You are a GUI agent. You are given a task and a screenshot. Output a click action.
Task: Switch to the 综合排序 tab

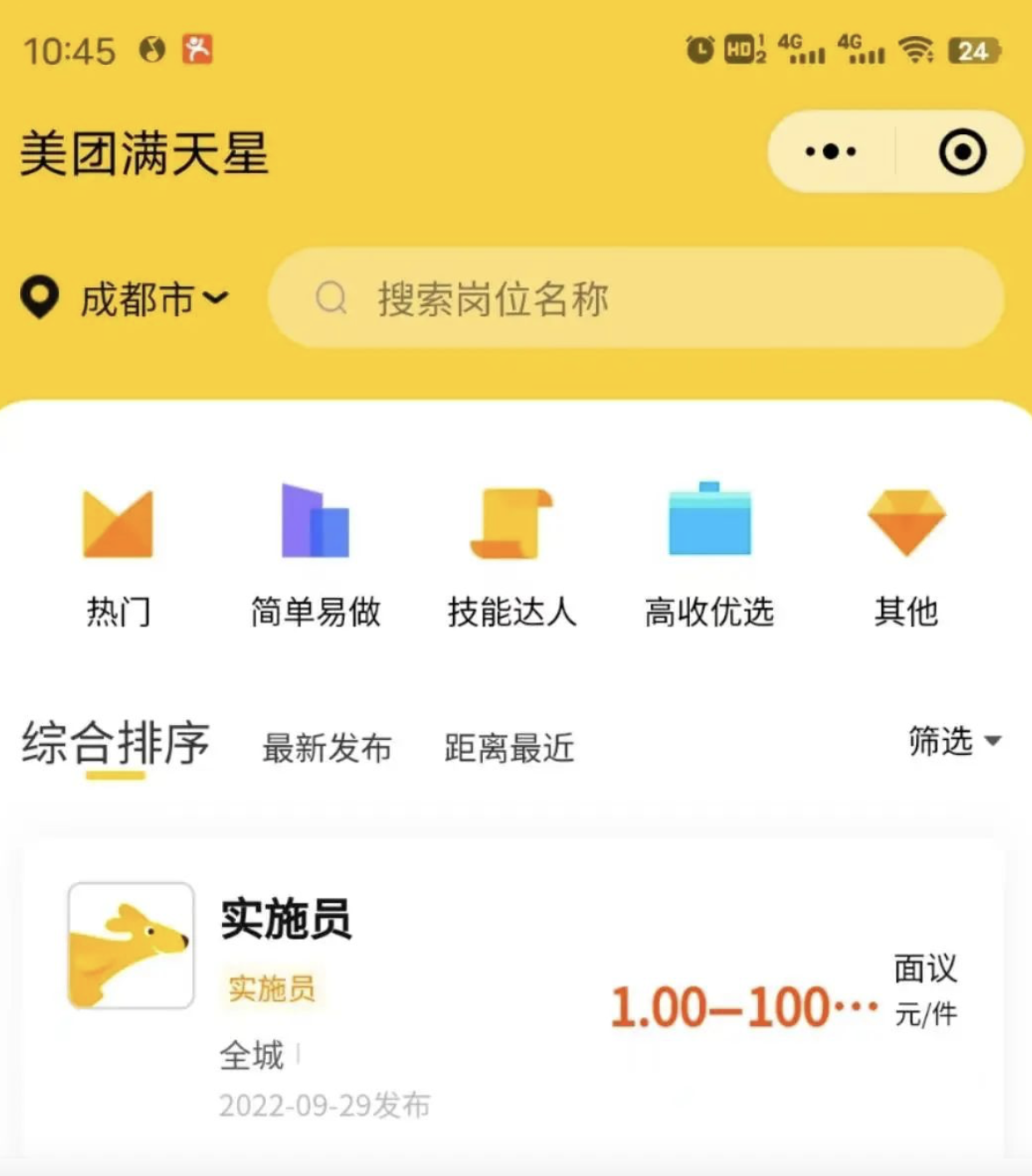[x=116, y=744]
